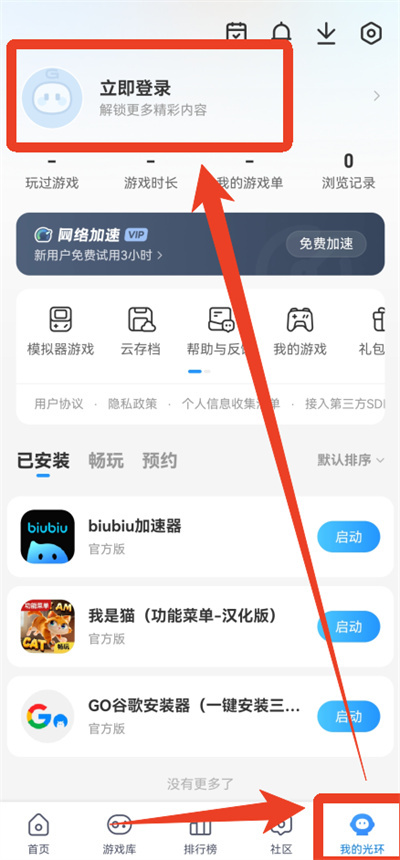Viewport: 400px width, 860px height.
Task: Open the notifications bell
Action: [x=281, y=32]
